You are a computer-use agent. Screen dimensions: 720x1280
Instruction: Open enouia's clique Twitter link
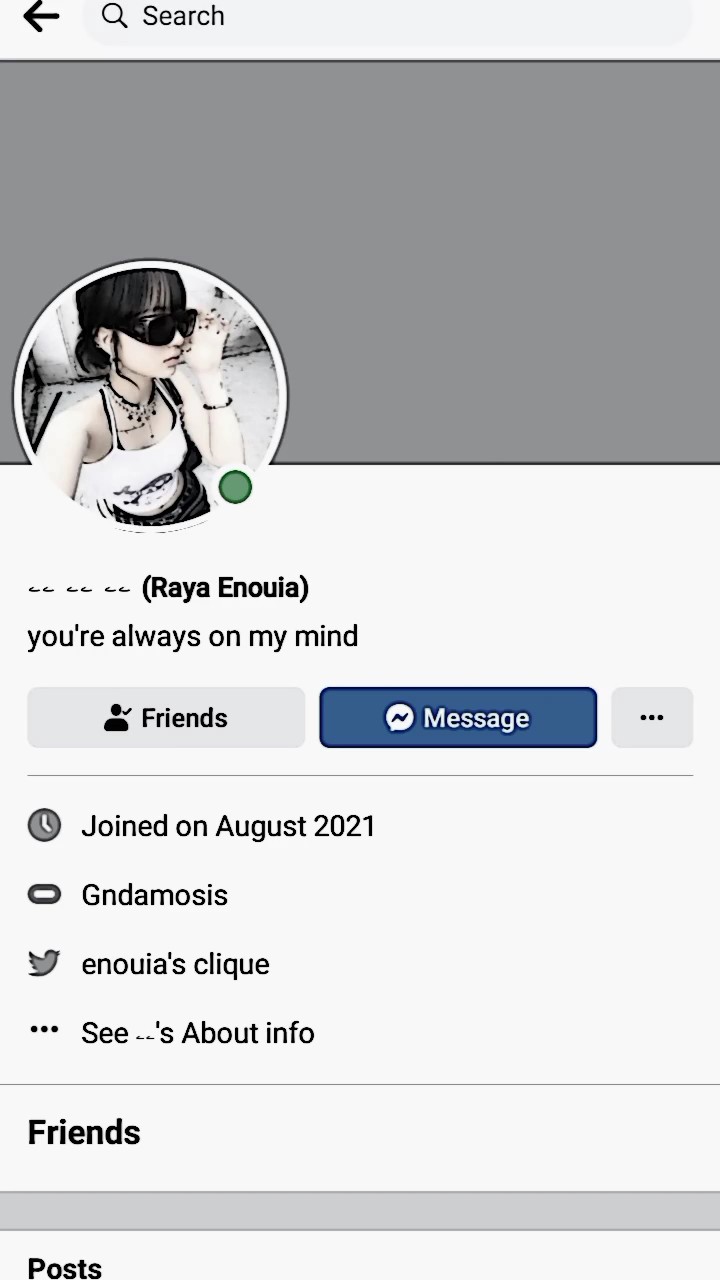[x=175, y=964]
